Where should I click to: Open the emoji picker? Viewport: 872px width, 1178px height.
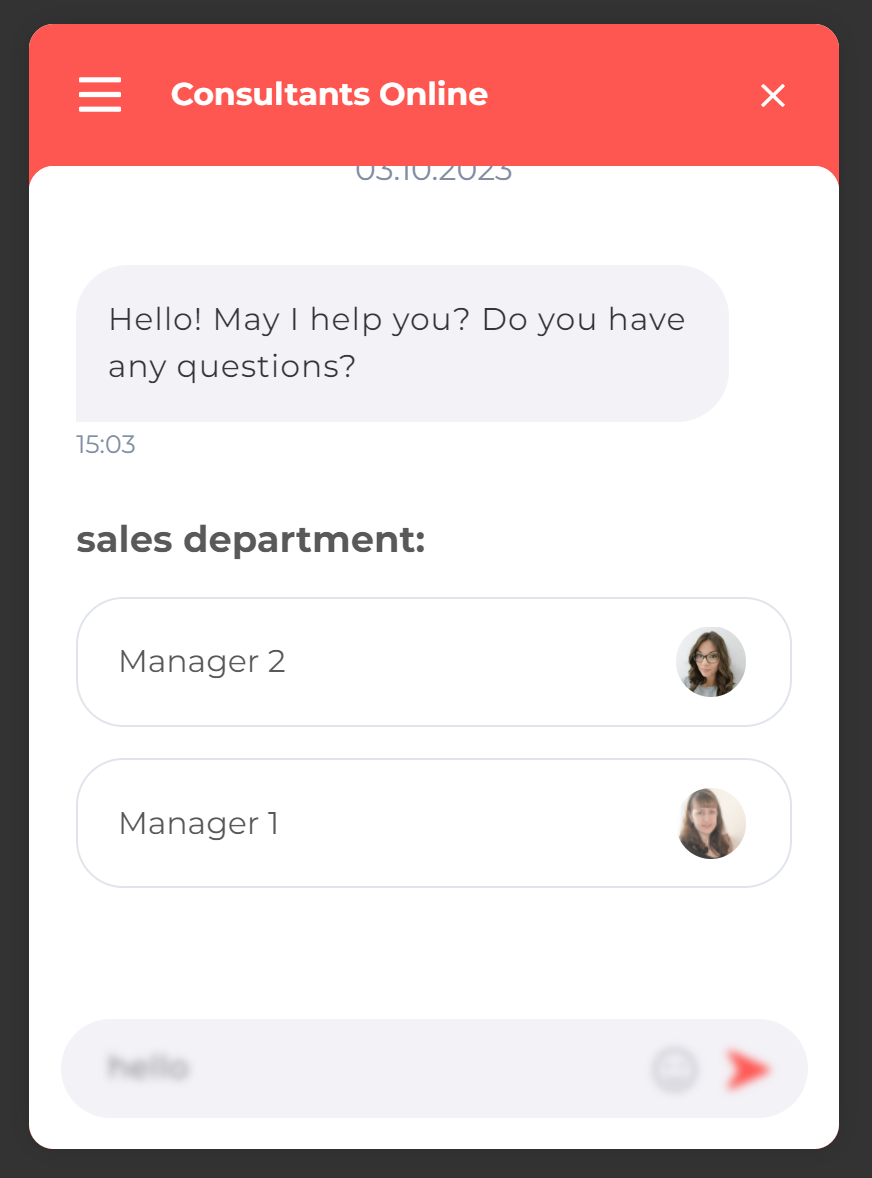(675, 1069)
